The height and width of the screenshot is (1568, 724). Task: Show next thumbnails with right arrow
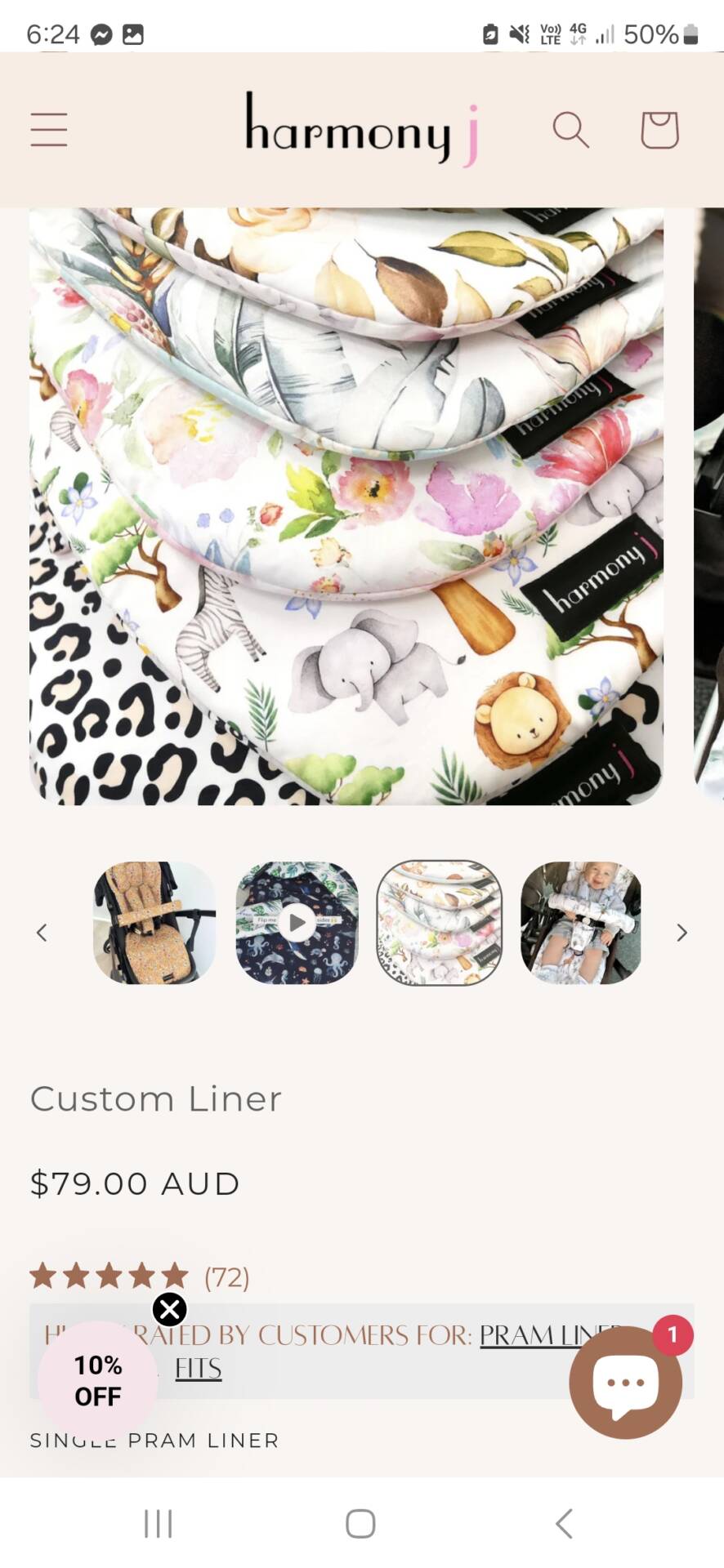click(x=682, y=933)
